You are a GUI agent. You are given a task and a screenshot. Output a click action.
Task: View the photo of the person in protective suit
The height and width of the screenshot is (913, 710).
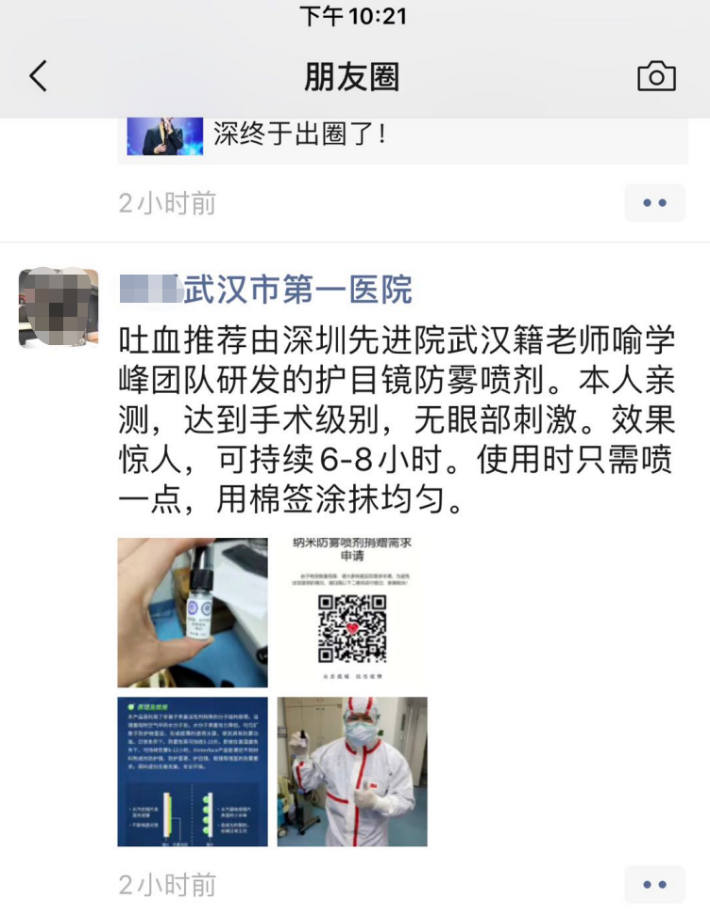[352, 772]
